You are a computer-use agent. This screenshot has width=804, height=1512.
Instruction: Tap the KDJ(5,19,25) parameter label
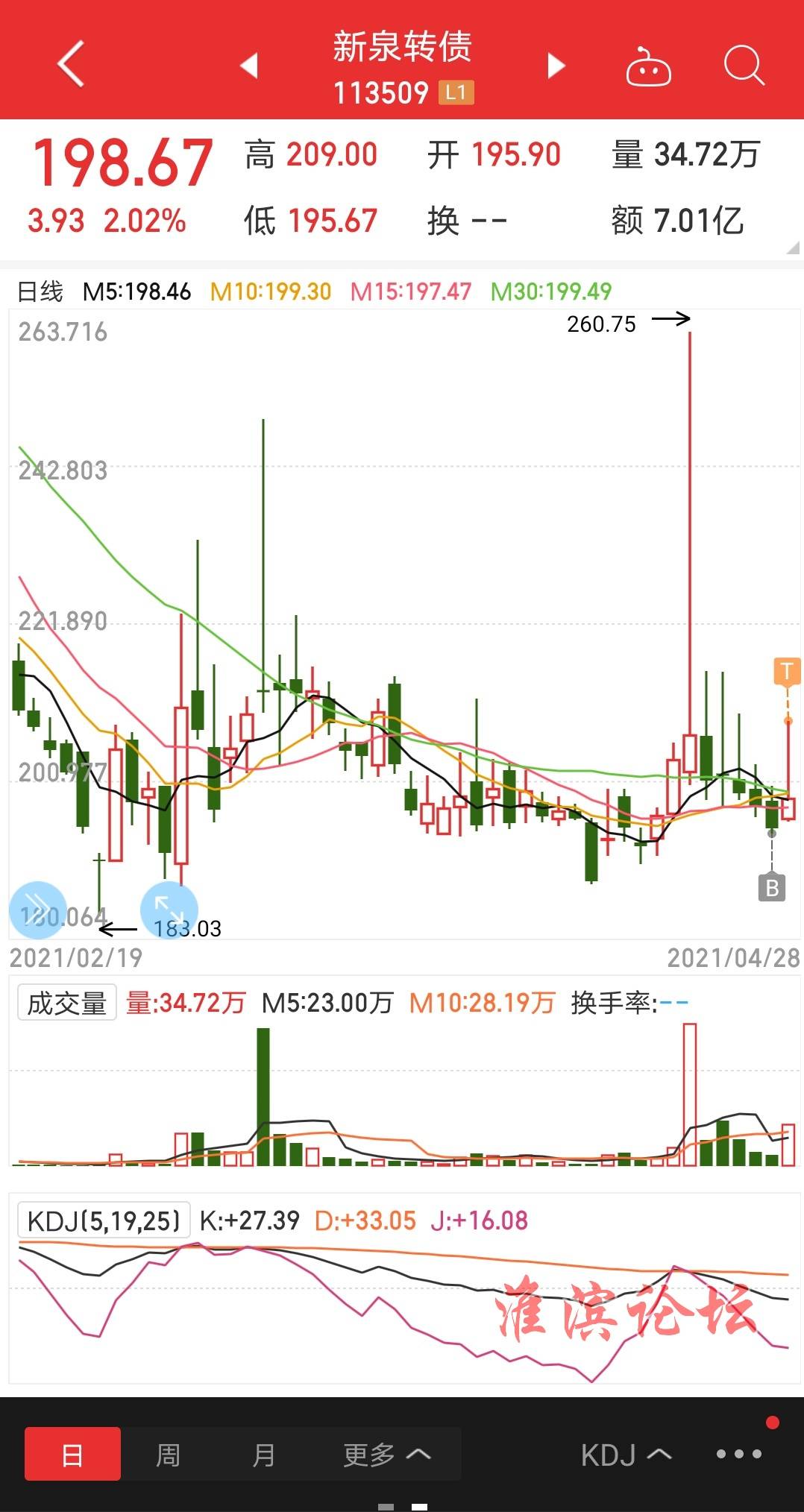pyautogui.click(x=104, y=1220)
